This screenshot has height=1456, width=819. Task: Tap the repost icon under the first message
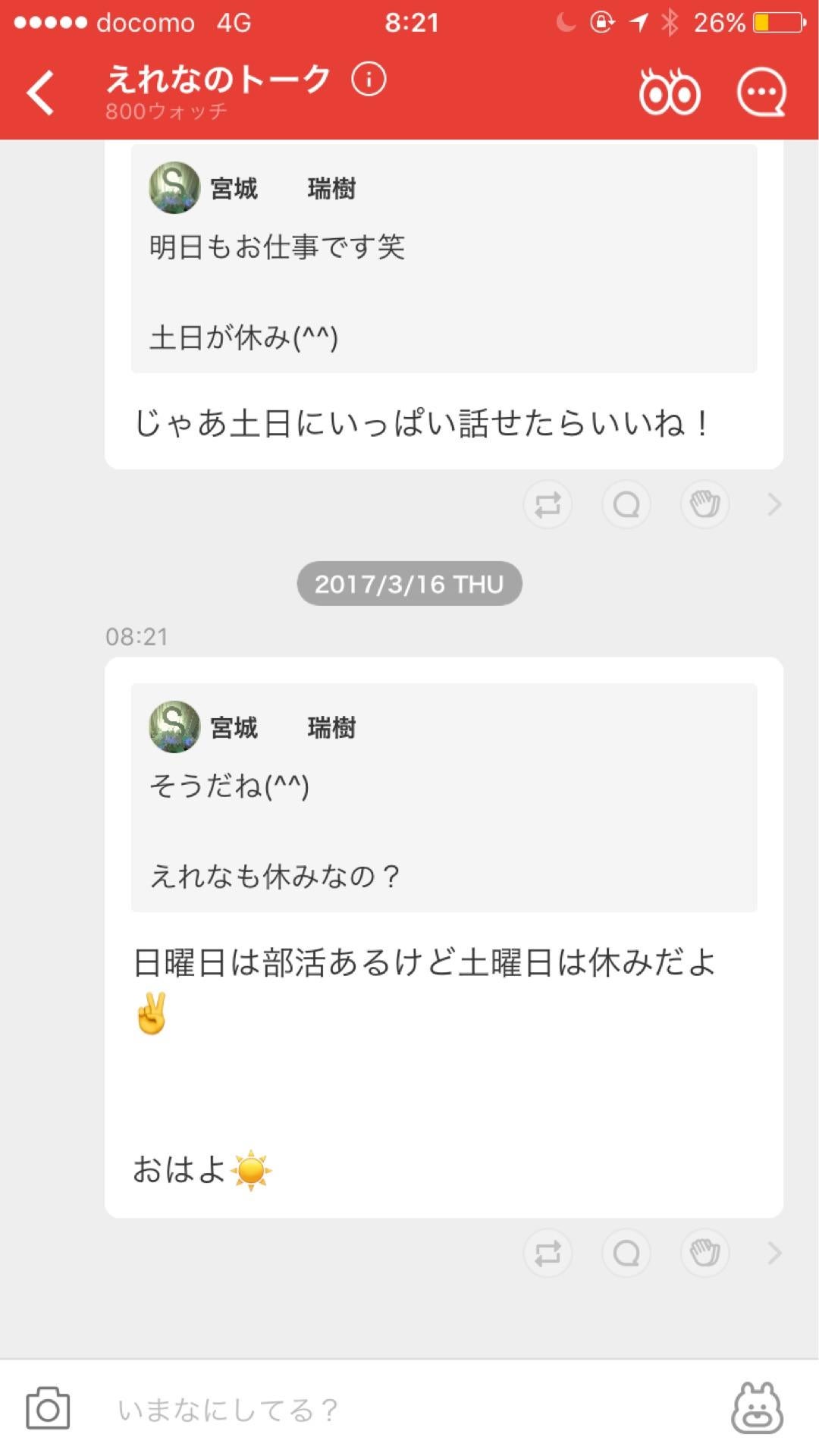click(548, 504)
